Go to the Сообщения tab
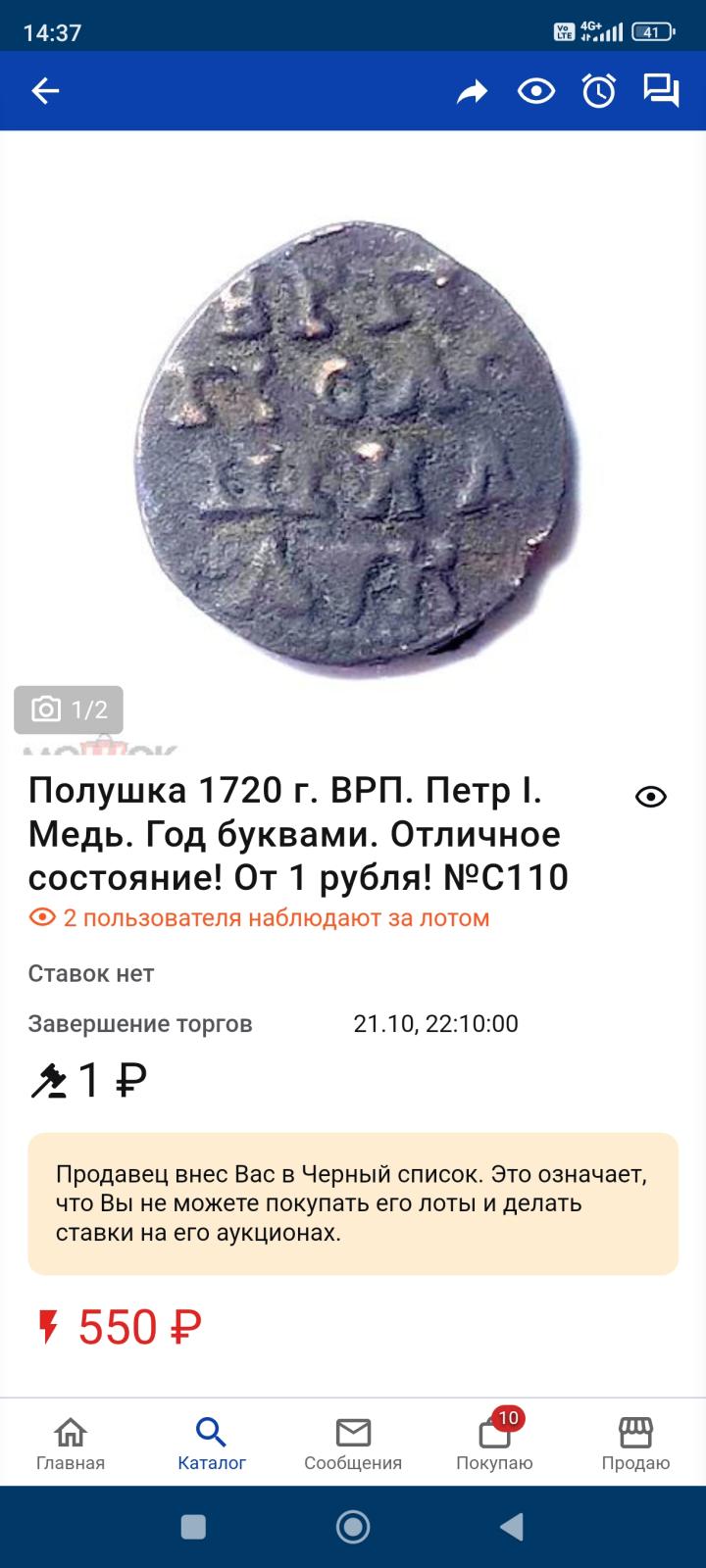 [x=353, y=1443]
